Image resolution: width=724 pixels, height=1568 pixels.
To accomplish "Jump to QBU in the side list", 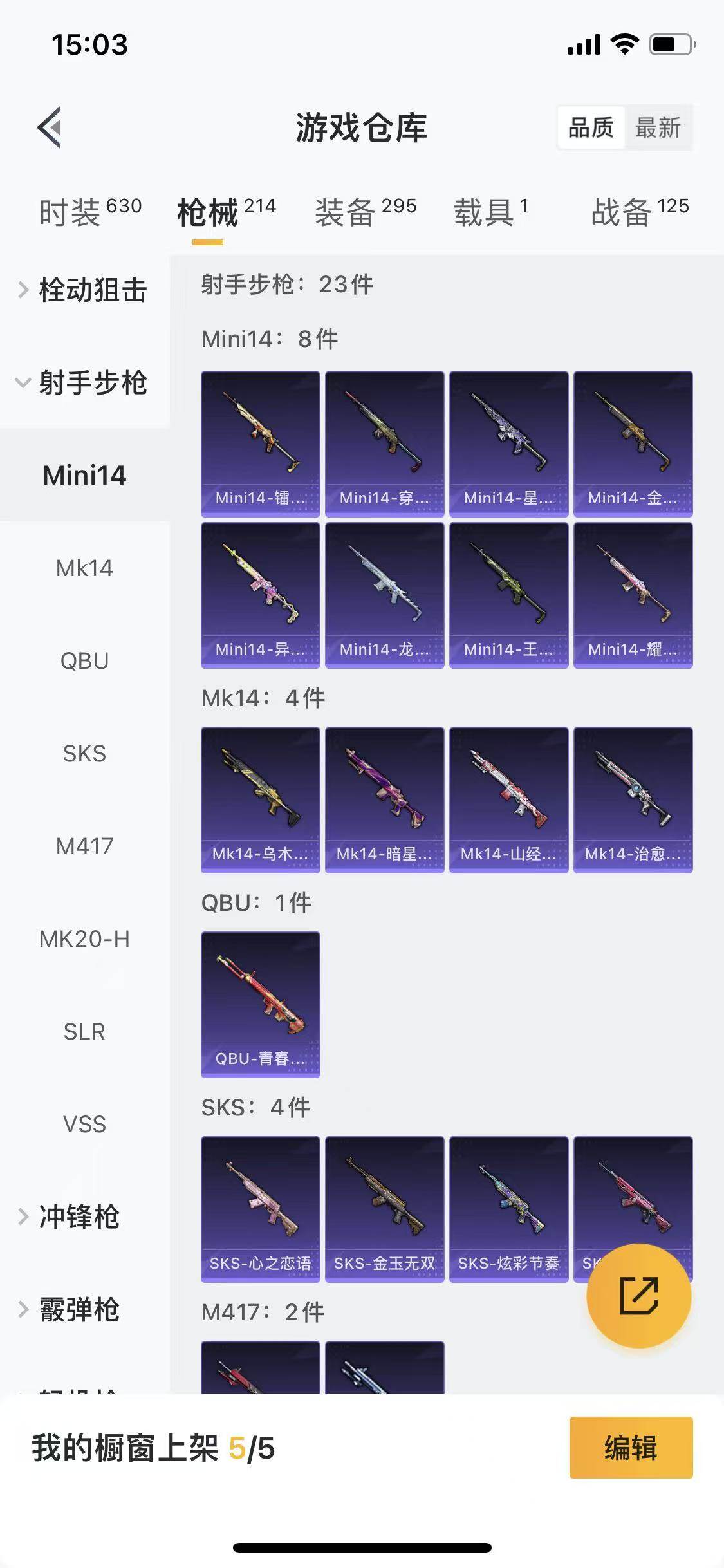I will coord(84,661).
